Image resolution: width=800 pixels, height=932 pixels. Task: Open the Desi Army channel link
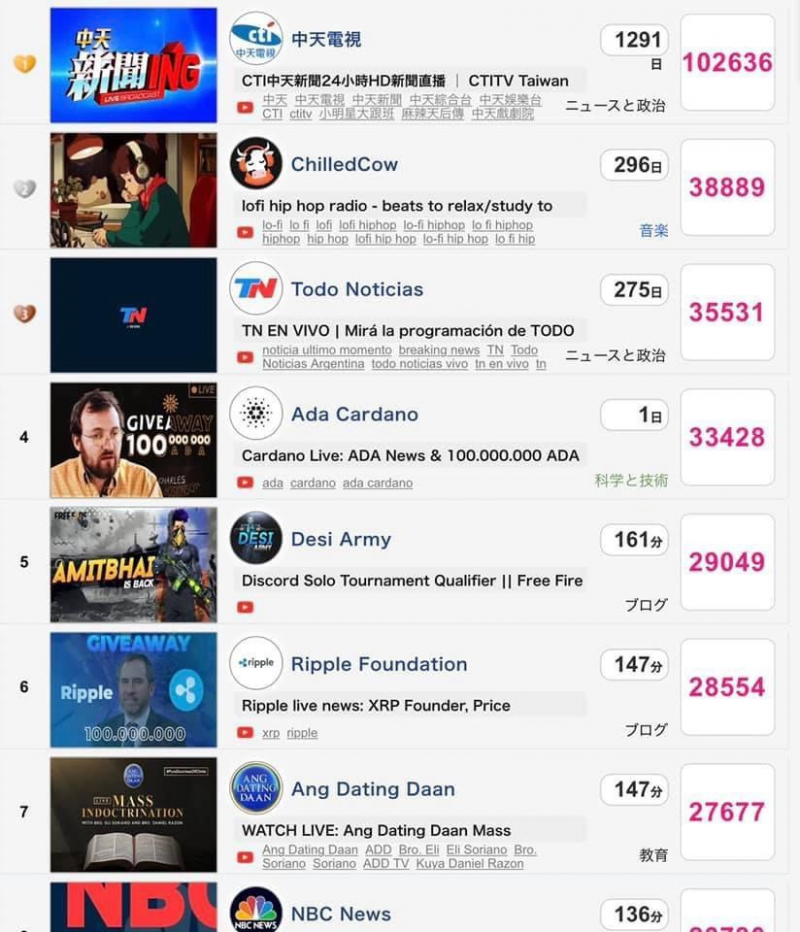pos(340,539)
